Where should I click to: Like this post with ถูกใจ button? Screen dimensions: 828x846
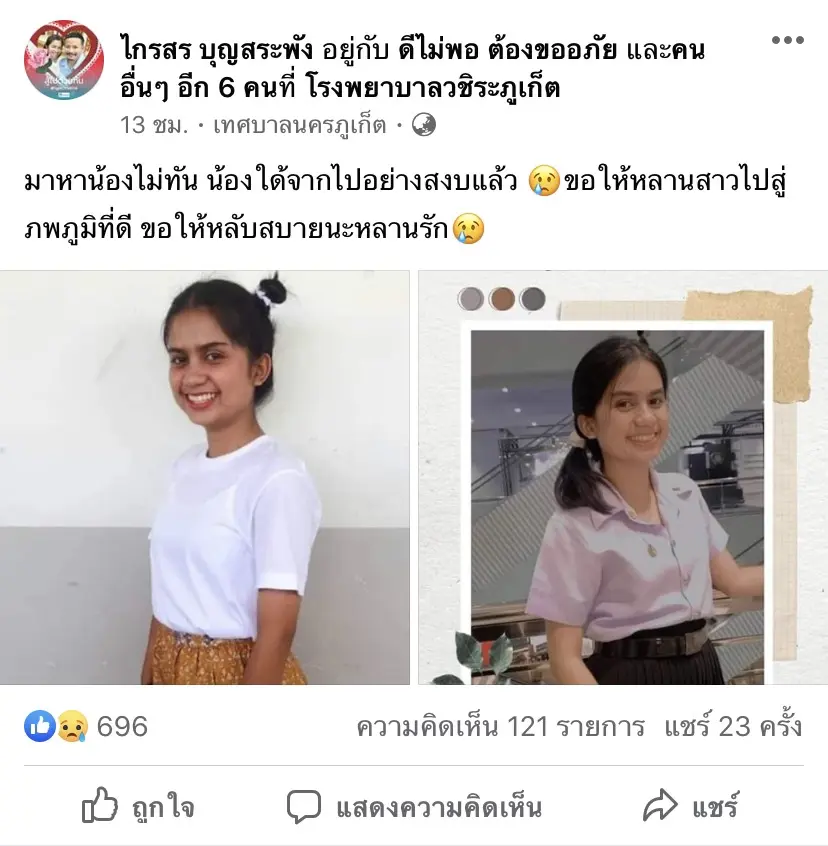pos(138,806)
